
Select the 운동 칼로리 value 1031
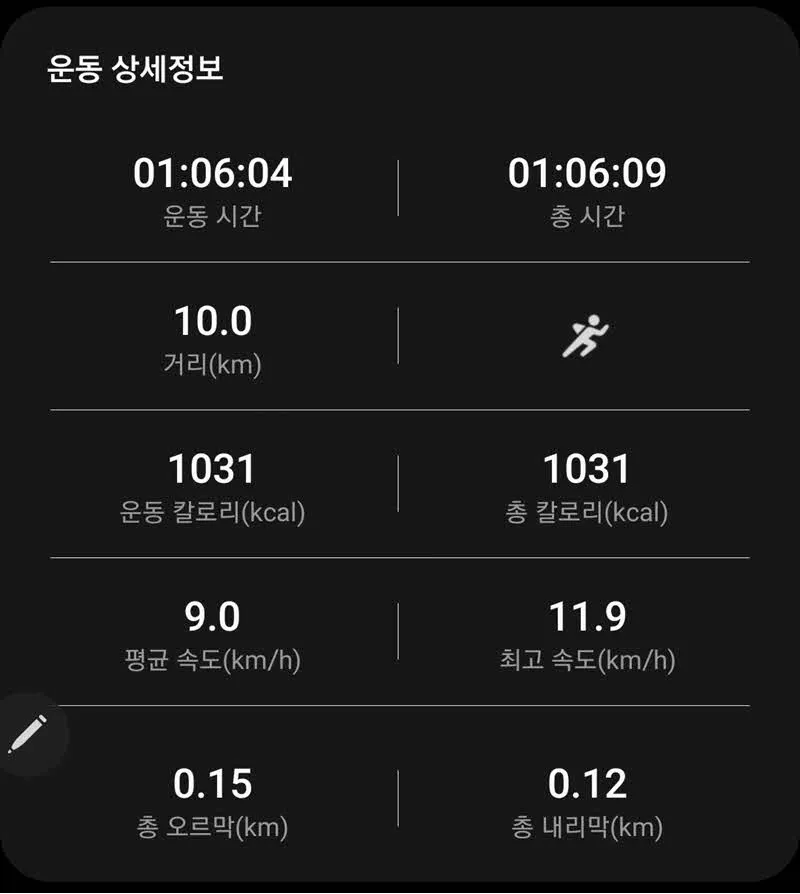click(x=213, y=467)
